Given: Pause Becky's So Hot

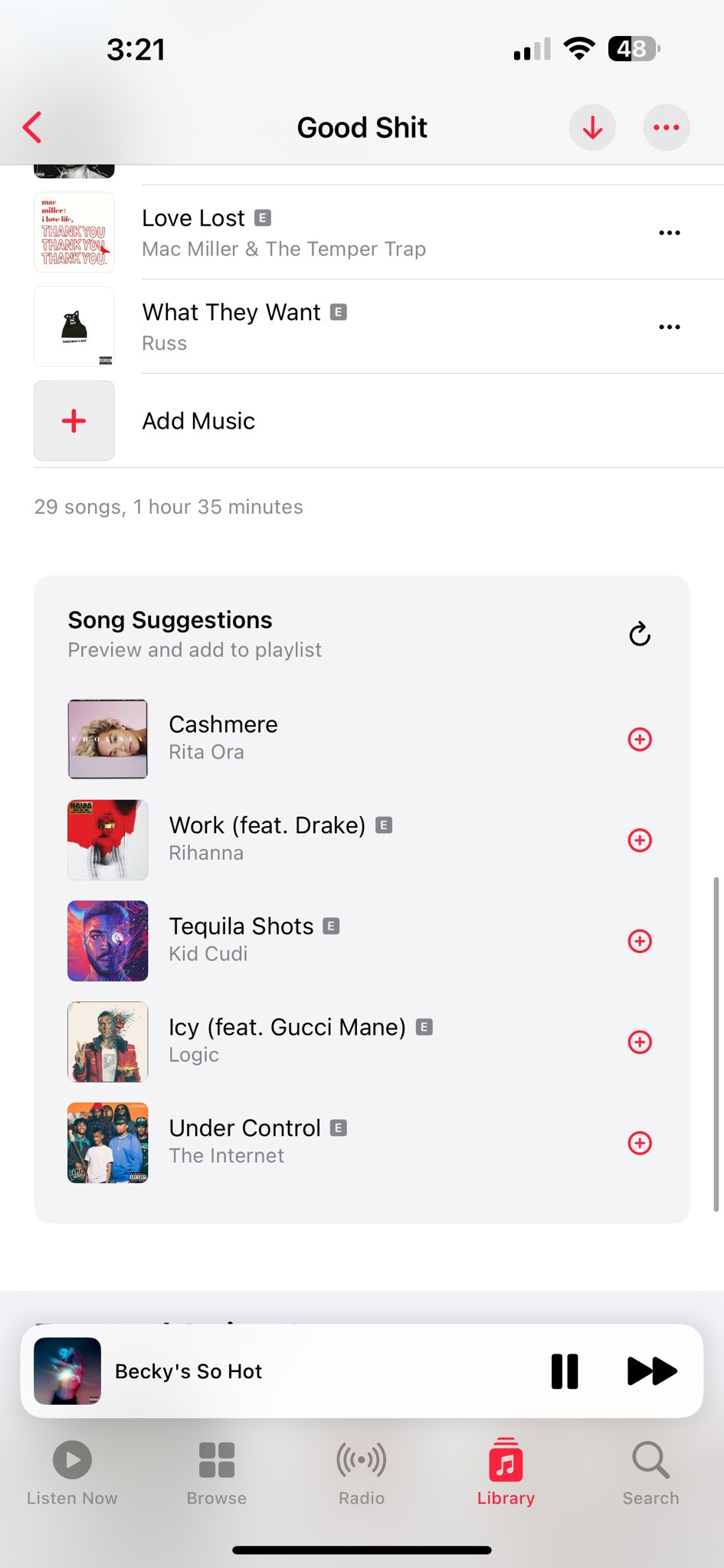Looking at the screenshot, I should pos(565,1371).
